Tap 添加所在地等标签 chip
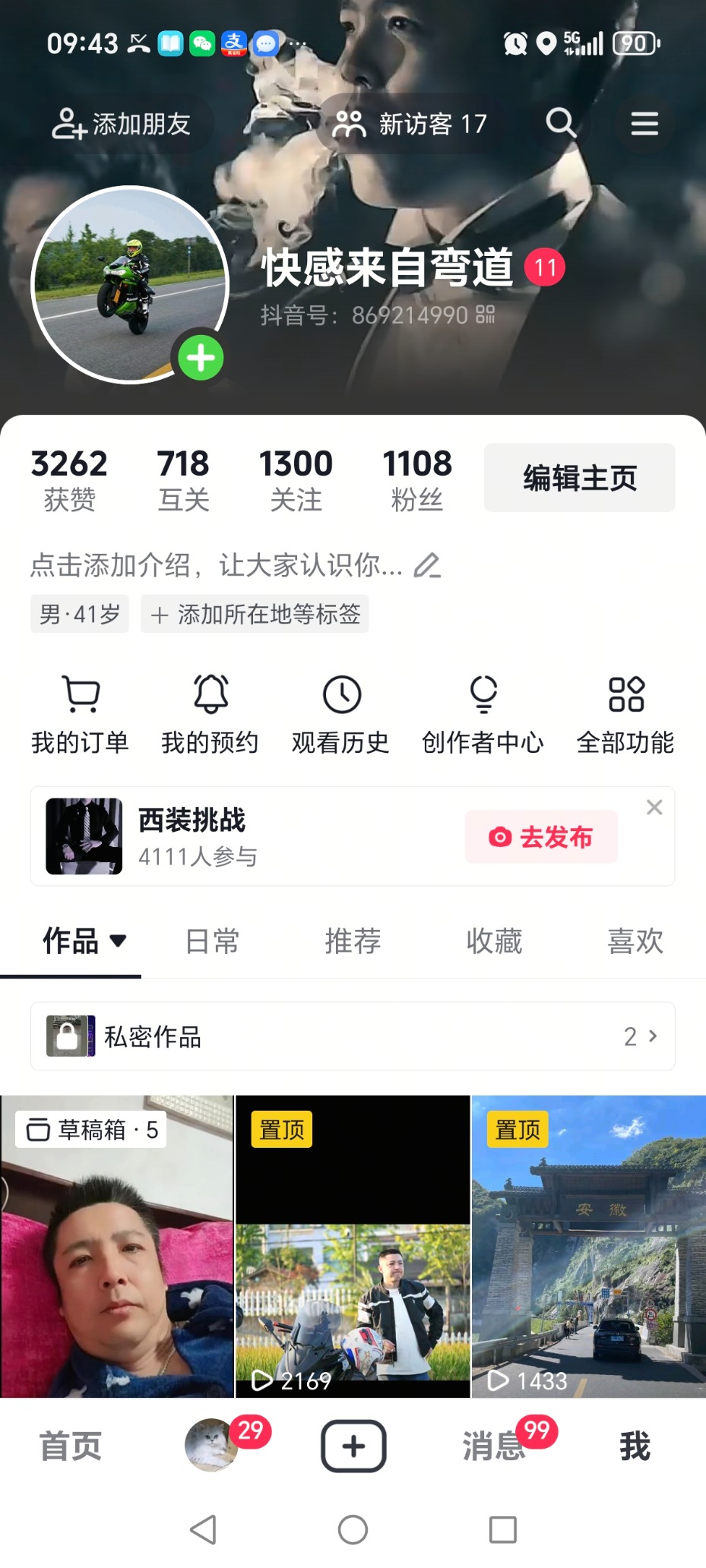This screenshot has height=1568, width=706. click(255, 614)
